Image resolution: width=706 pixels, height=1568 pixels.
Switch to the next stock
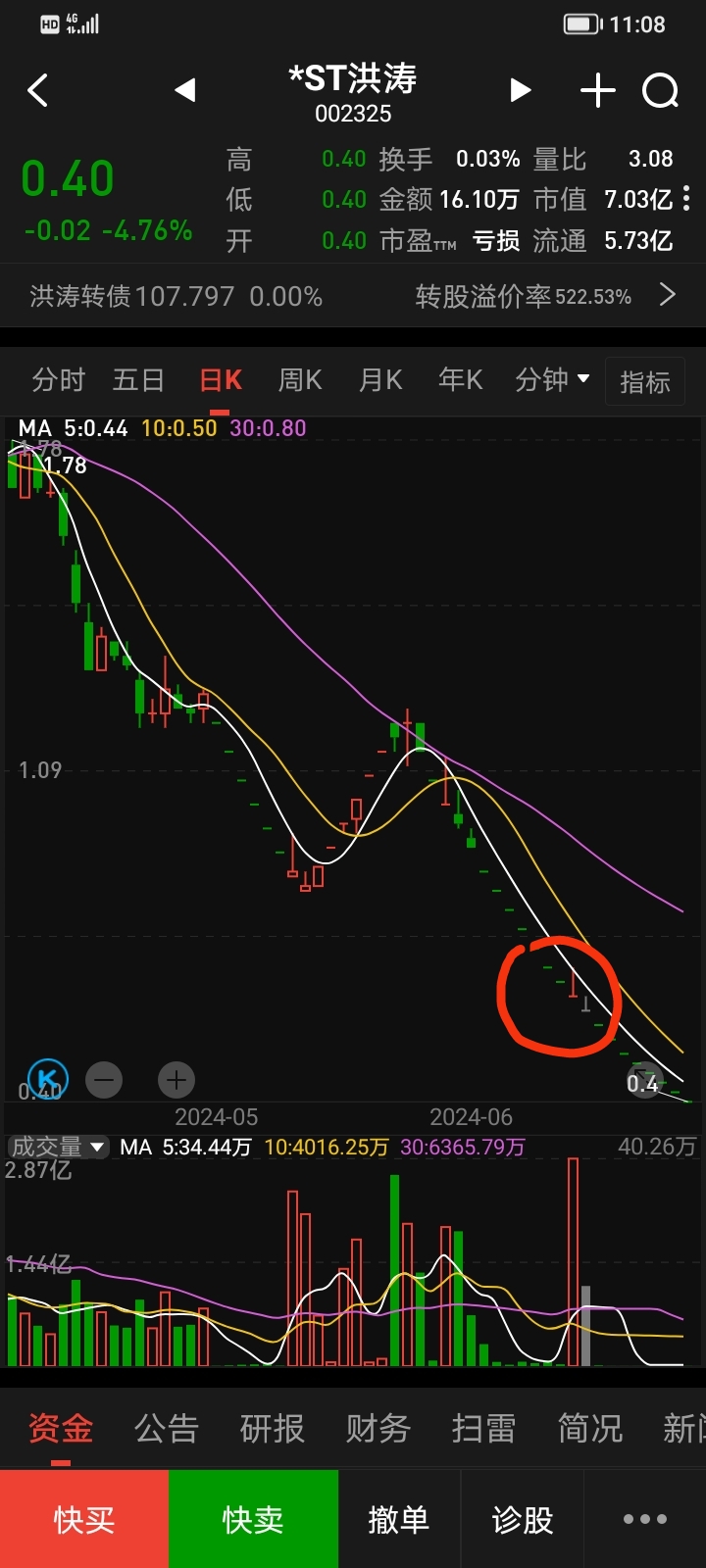(x=521, y=91)
